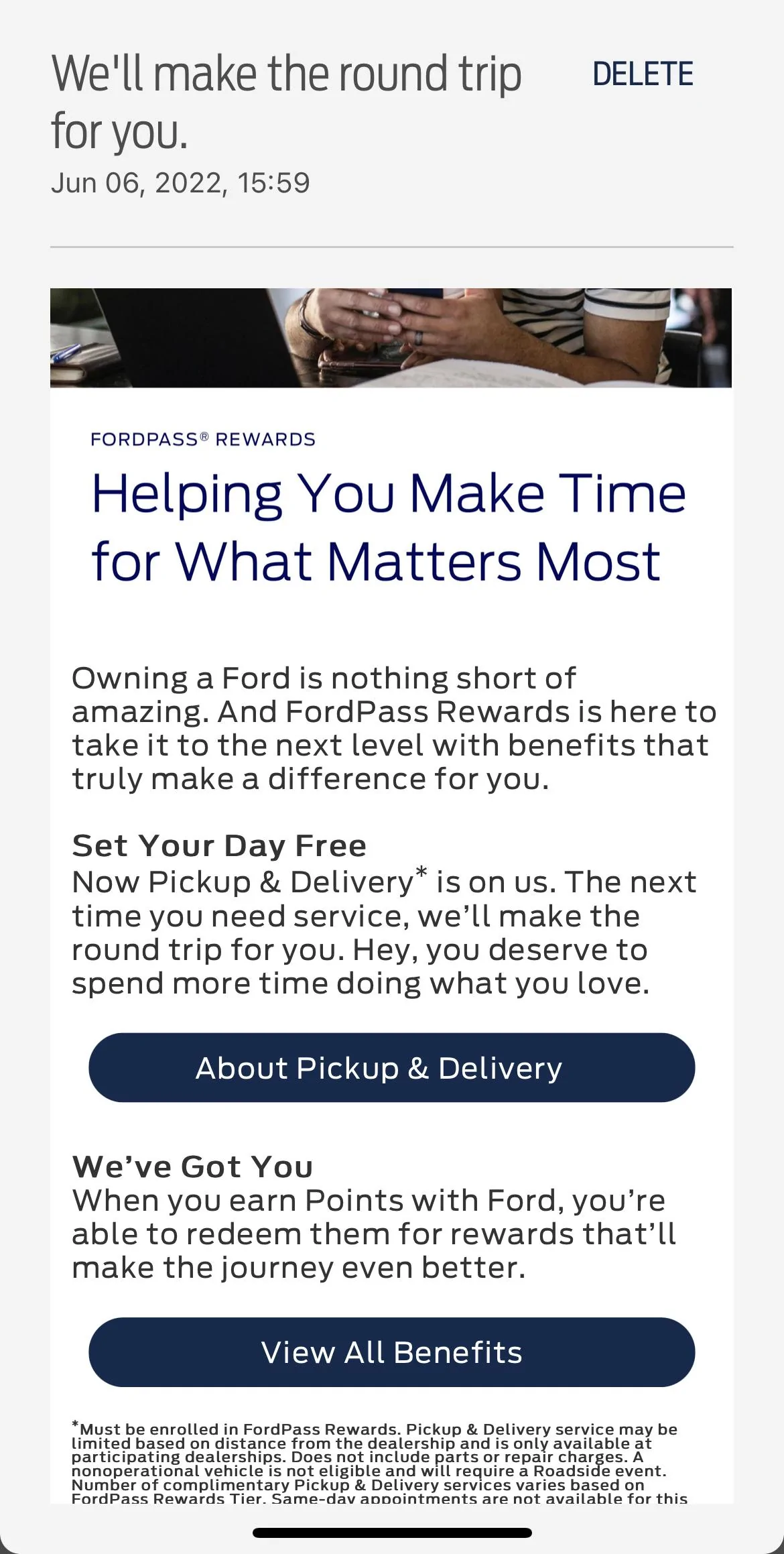The height and width of the screenshot is (1554, 784).
Task: Delete this FordPass message
Action: coord(643,74)
